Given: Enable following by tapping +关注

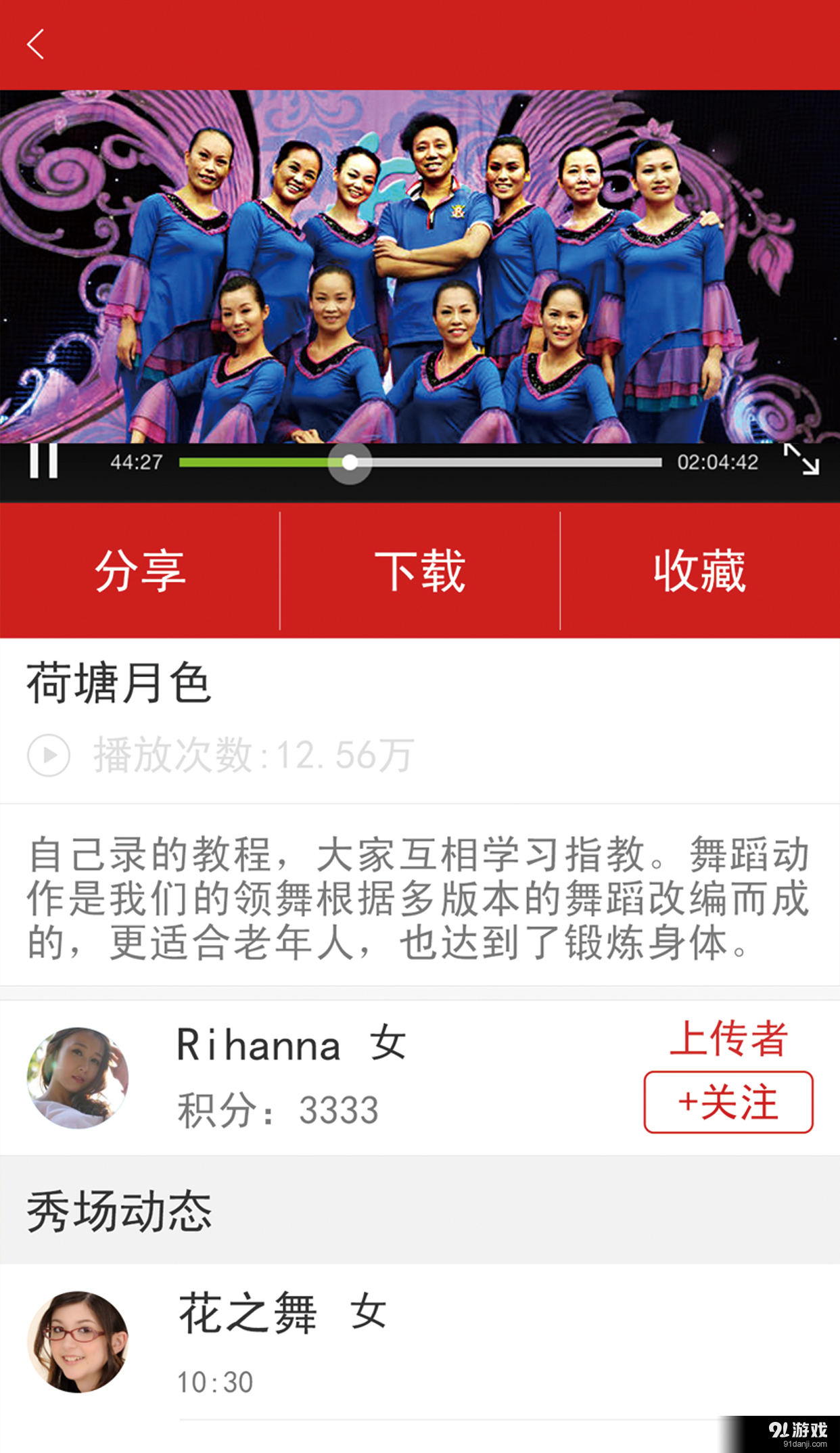Looking at the screenshot, I should click(x=727, y=1101).
